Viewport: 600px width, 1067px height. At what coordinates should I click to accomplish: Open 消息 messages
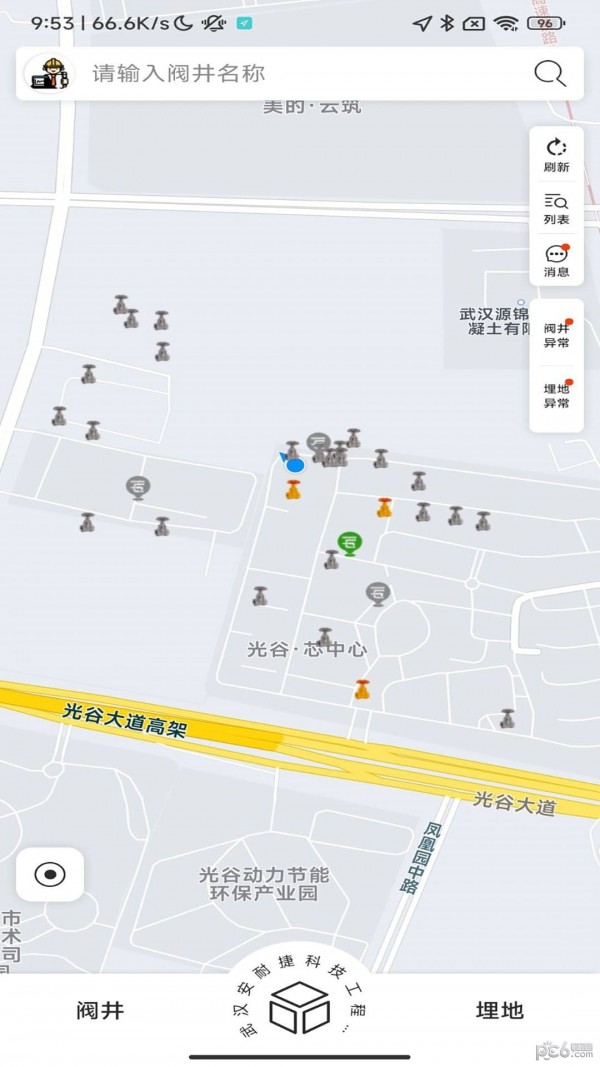click(x=556, y=261)
